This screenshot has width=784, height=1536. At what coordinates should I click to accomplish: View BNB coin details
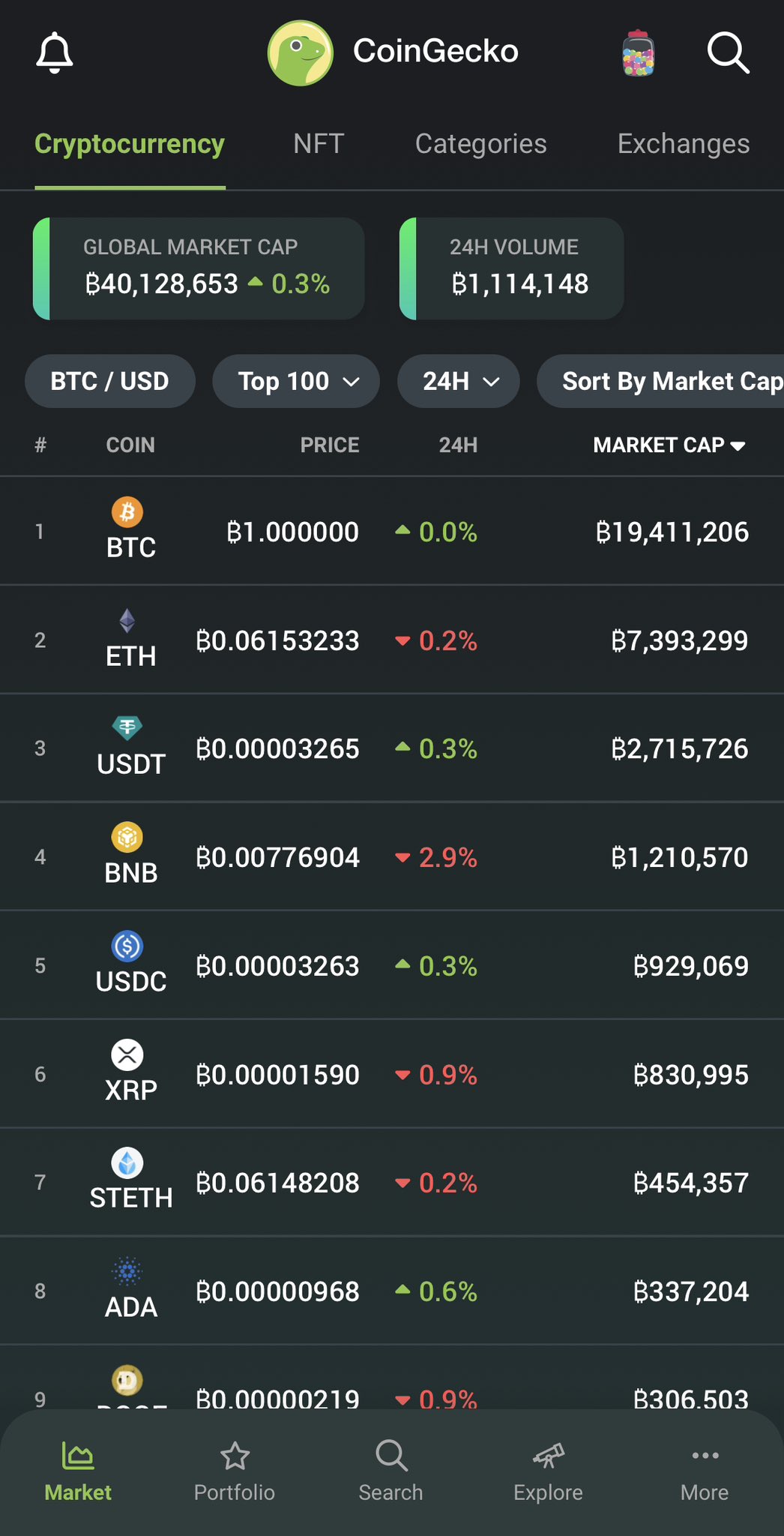coord(392,856)
